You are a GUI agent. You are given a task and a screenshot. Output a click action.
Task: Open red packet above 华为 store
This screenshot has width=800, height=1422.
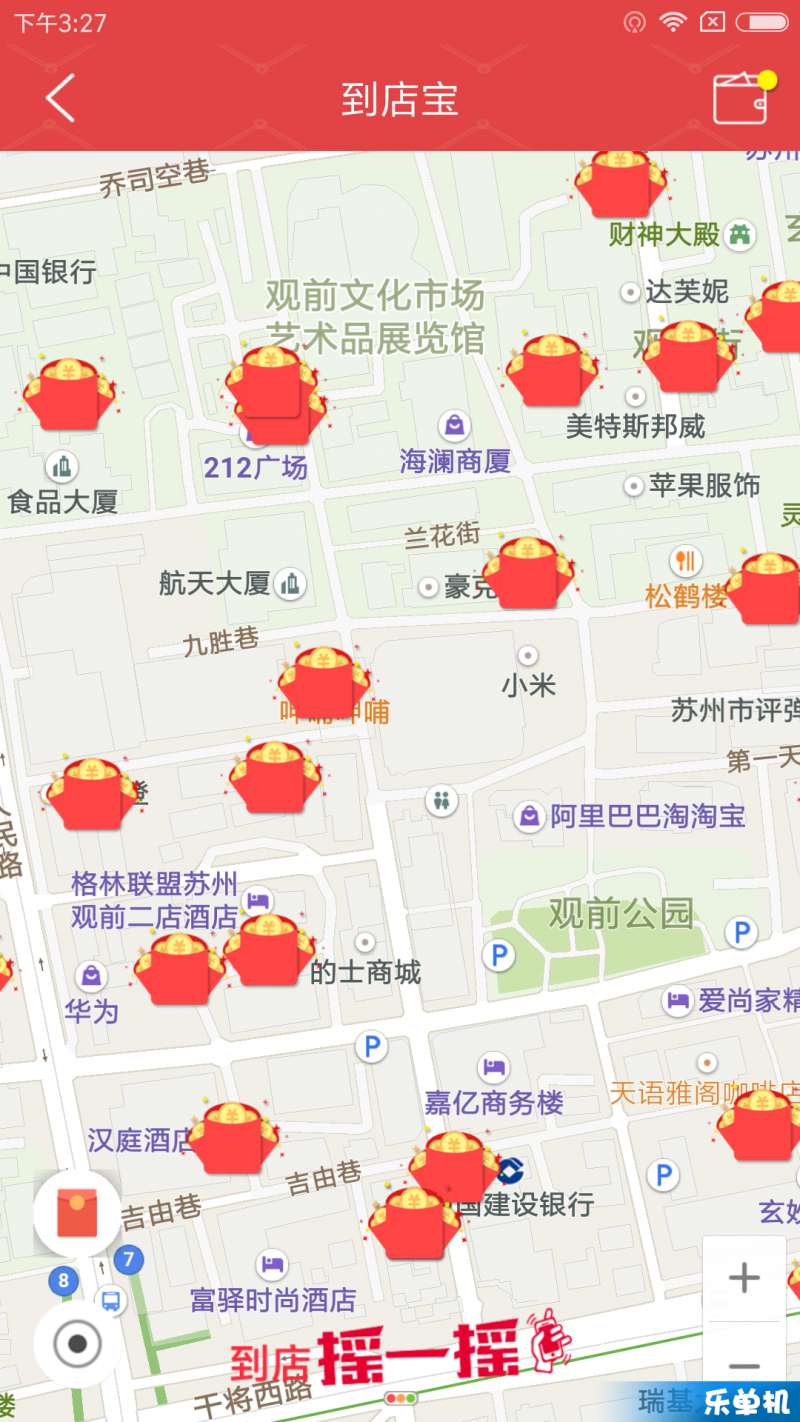tap(180, 970)
